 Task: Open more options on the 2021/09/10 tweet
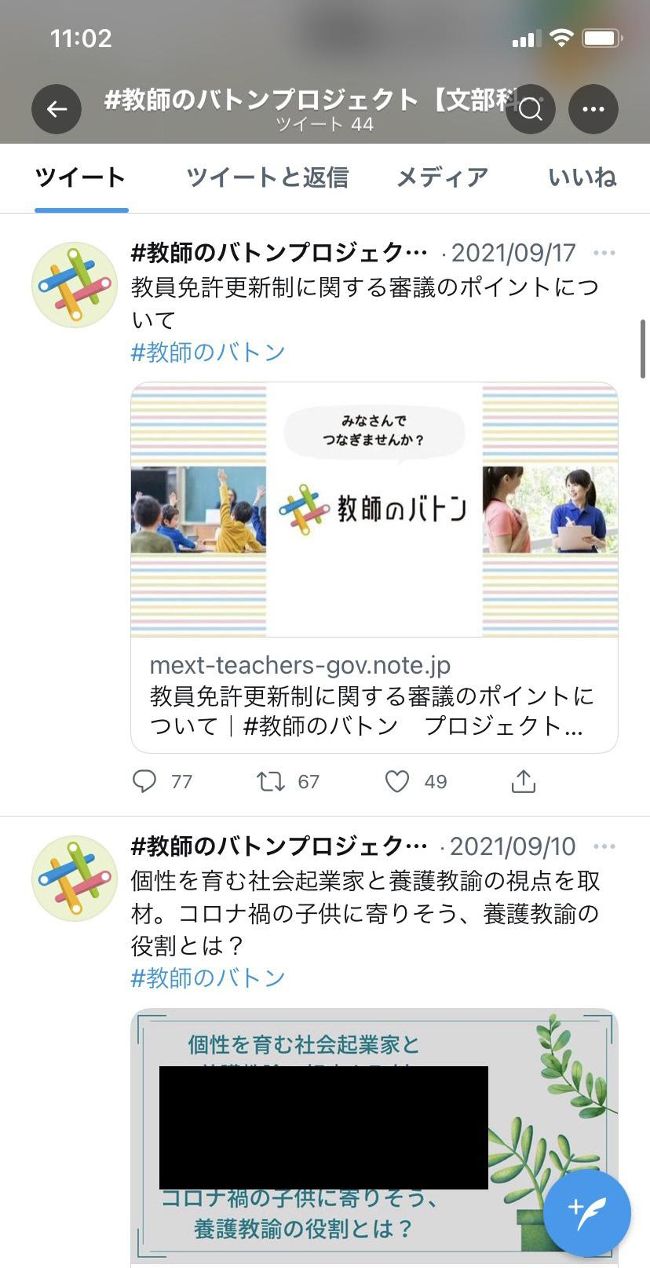click(603, 846)
